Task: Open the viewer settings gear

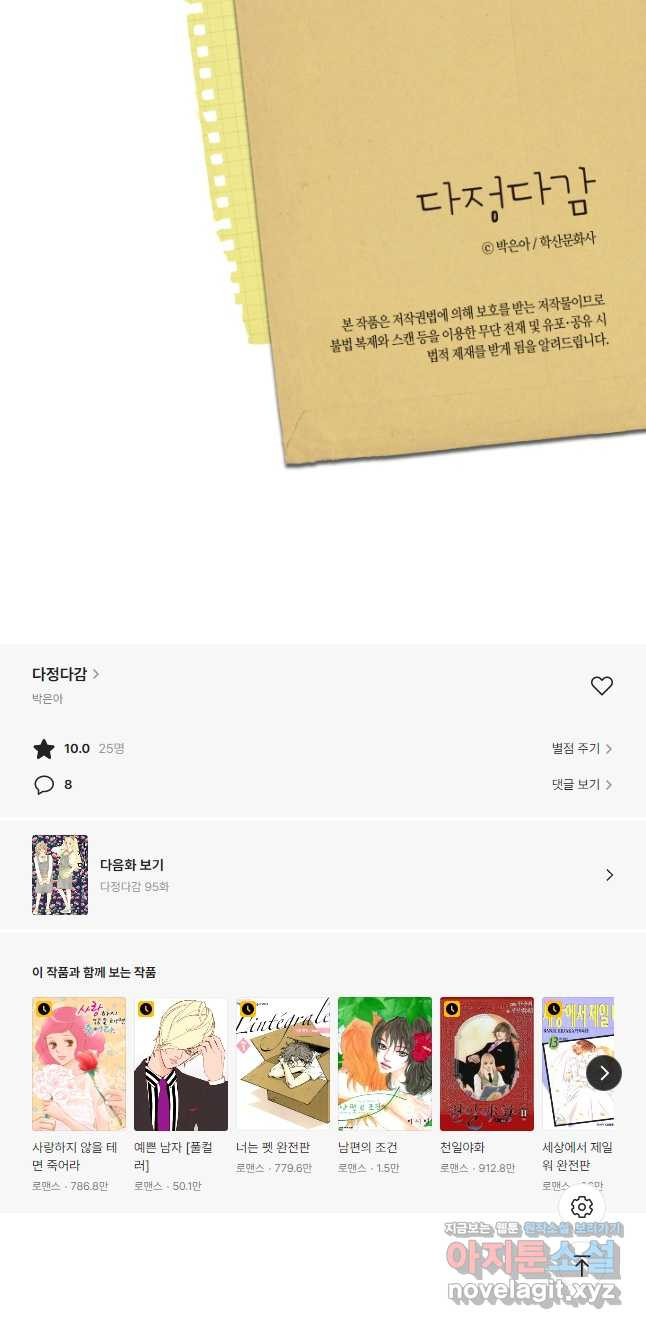Action: point(582,1207)
